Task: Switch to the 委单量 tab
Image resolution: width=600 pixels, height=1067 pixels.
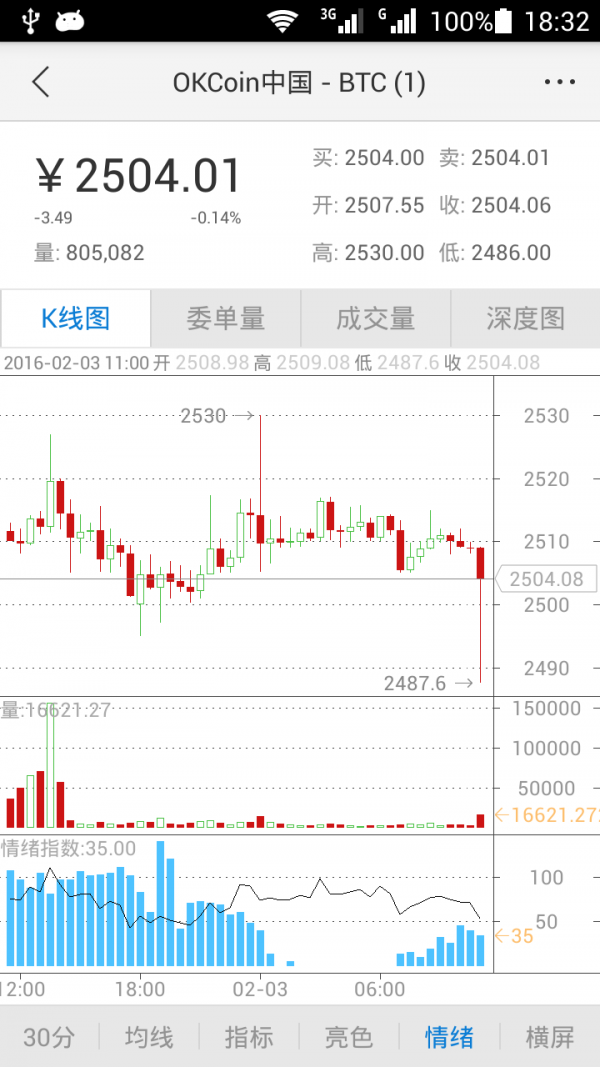Action: (x=226, y=318)
